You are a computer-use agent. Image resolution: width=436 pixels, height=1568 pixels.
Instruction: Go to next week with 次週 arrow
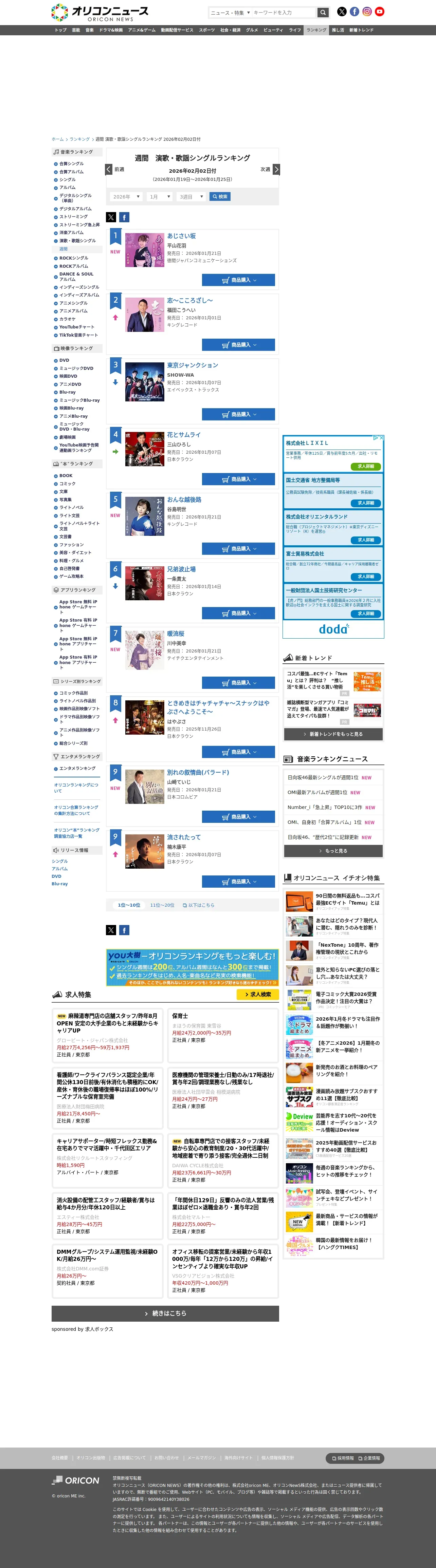click(x=276, y=169)
